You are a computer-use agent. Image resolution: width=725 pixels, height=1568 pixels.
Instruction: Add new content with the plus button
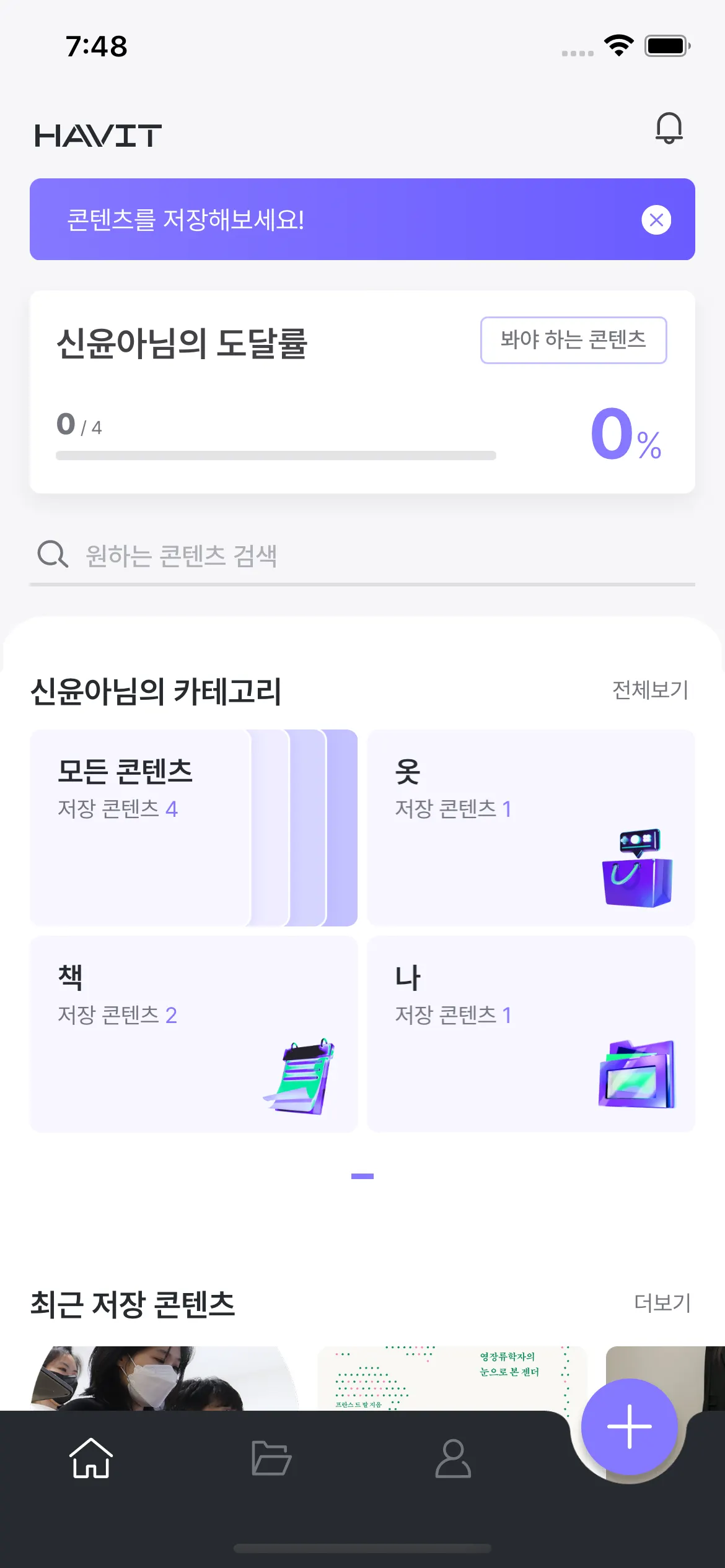629,1427
